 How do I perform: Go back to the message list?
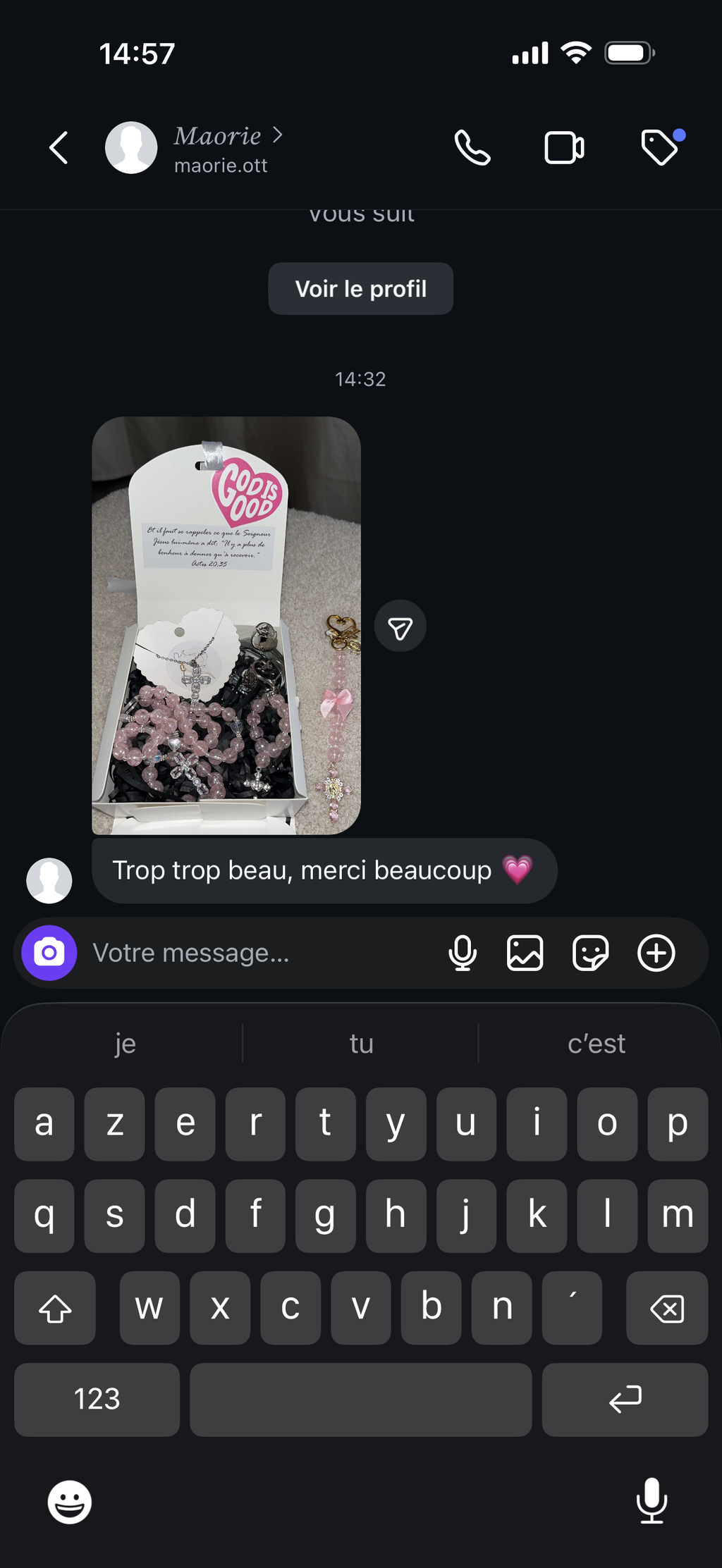pos(59,148)
